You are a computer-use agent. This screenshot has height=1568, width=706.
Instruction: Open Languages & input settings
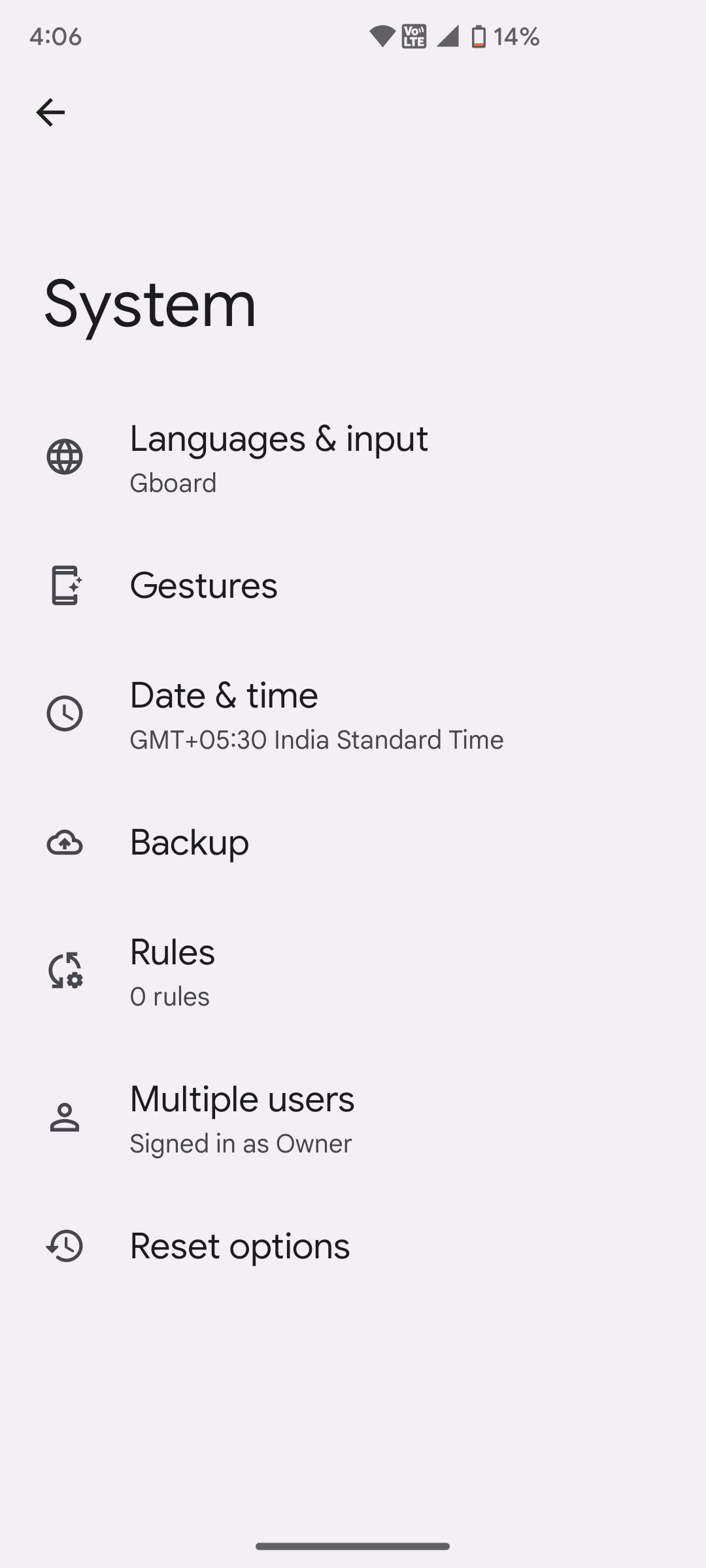tap(278, 457)
